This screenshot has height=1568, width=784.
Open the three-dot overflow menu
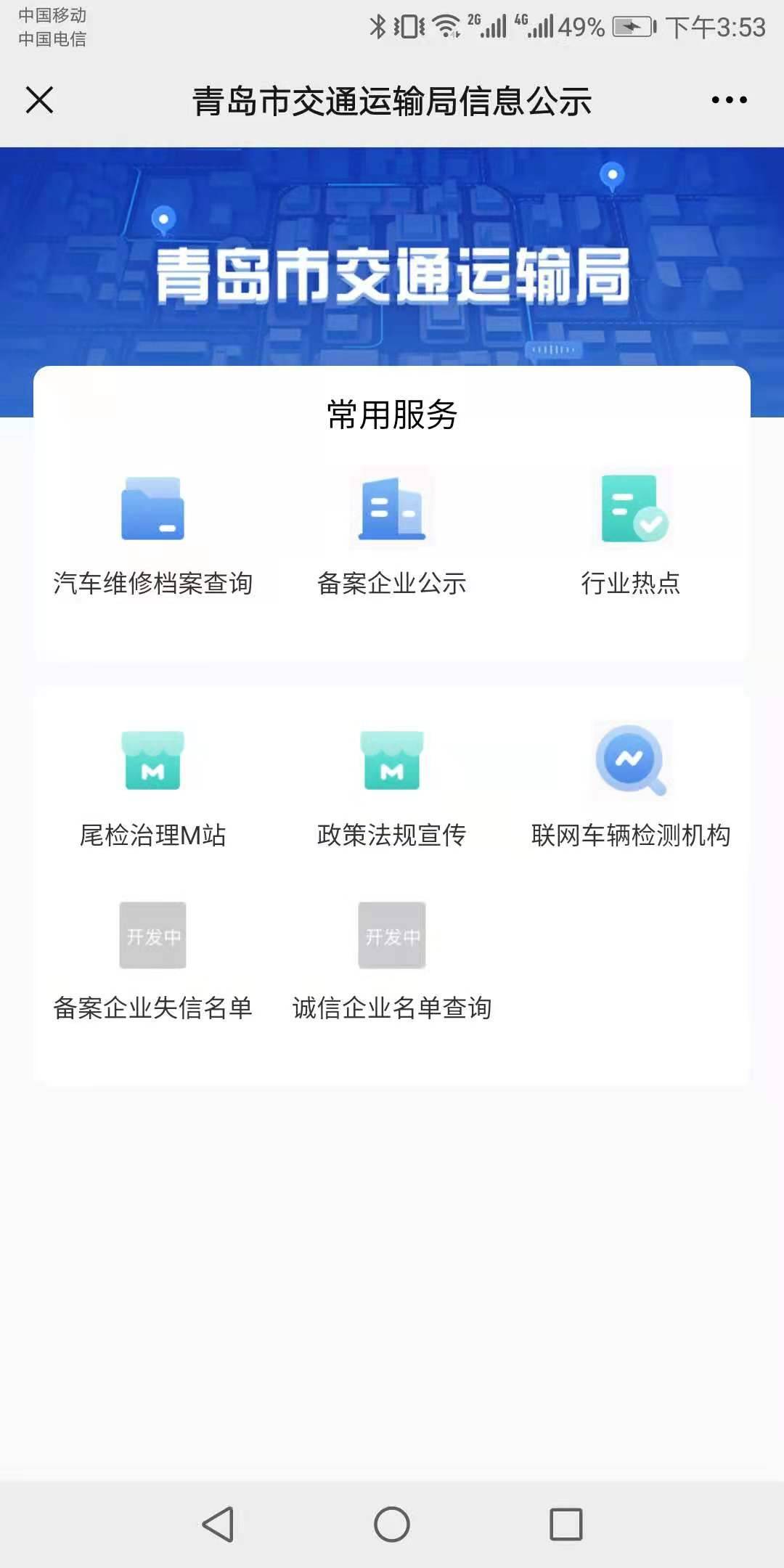[729, 100]
